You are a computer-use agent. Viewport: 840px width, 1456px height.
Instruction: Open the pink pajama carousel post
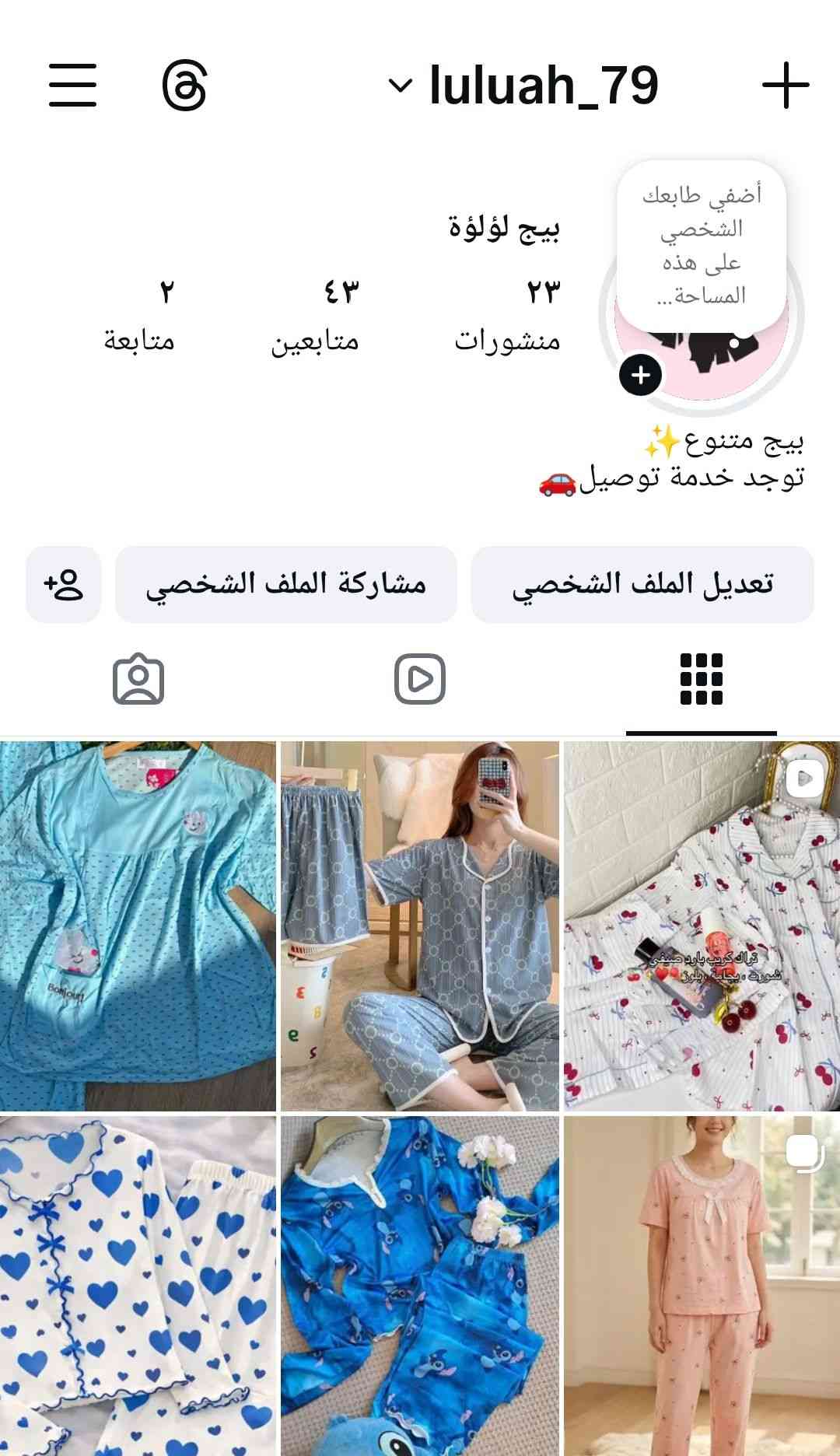[701, 1285]
